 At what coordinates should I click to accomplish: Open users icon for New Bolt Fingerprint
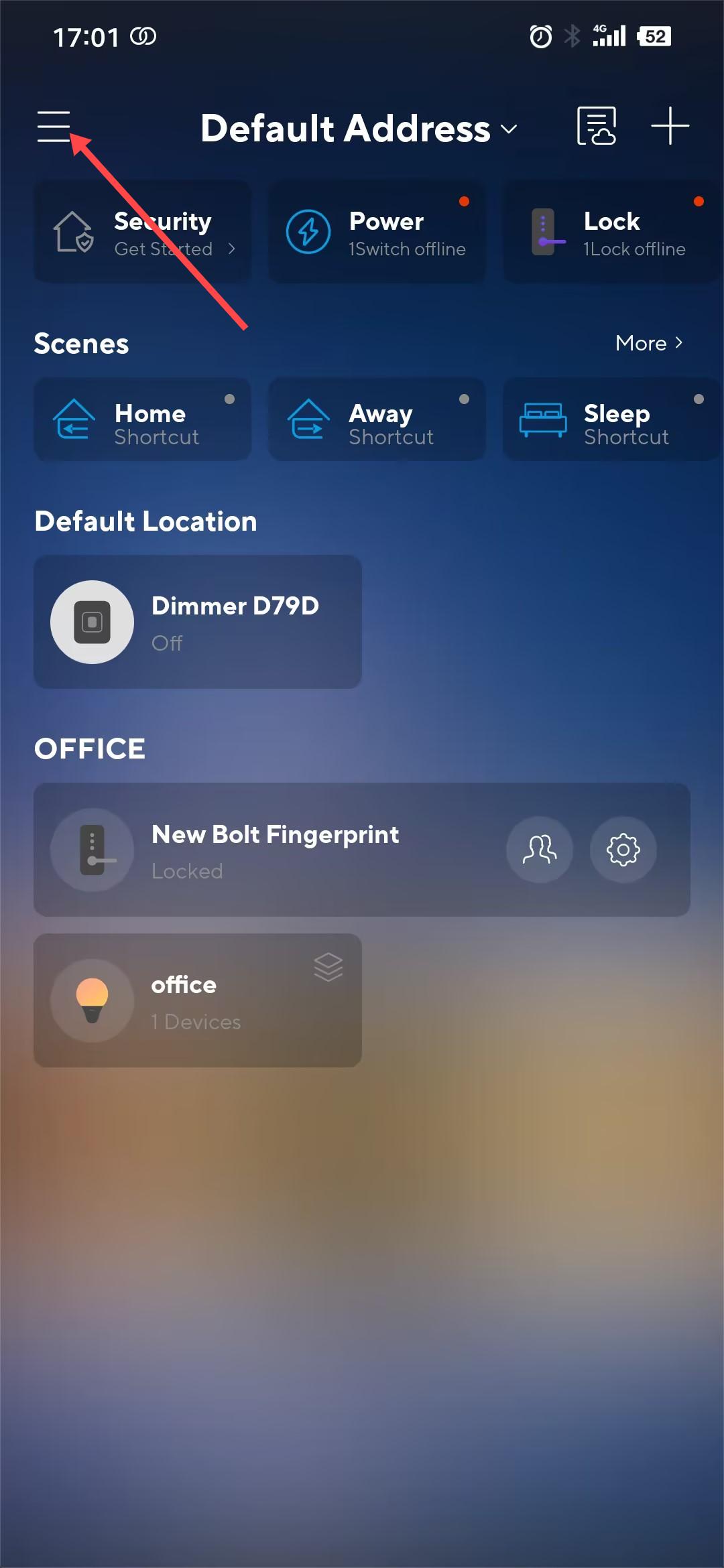(540, 850)
